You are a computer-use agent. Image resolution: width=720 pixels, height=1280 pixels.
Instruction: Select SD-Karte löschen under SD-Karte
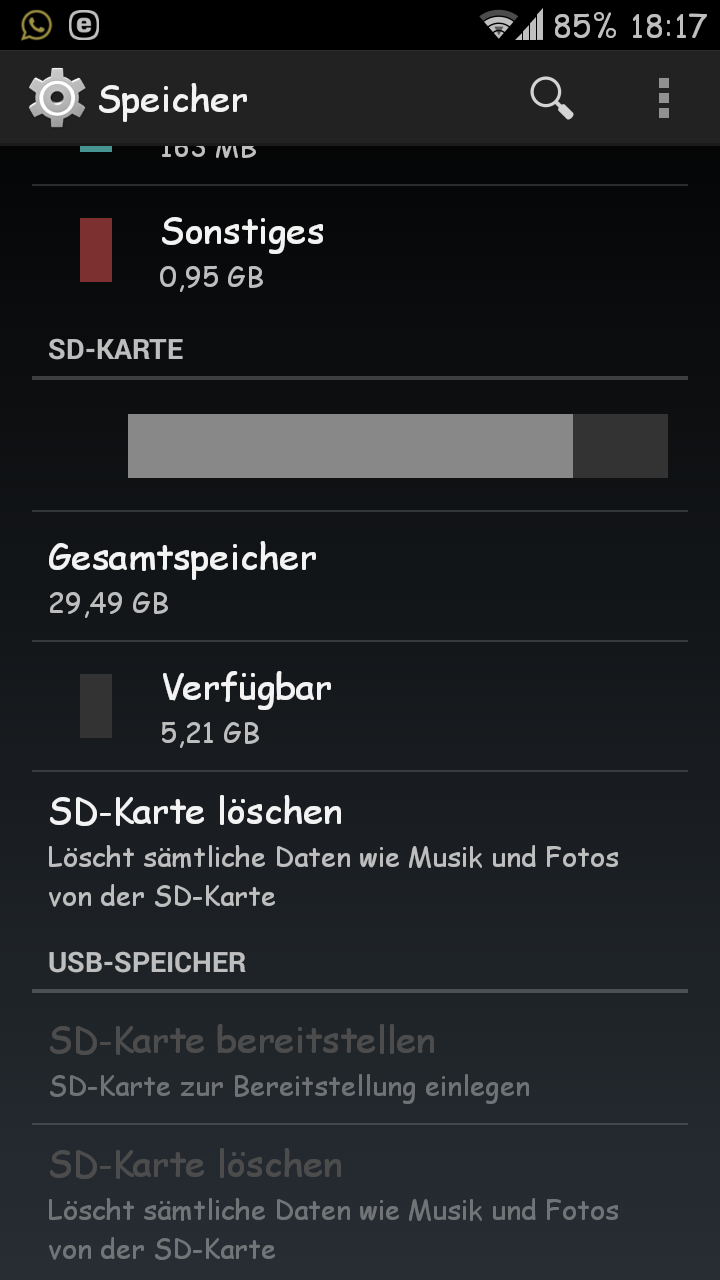[x=360, y=852]
